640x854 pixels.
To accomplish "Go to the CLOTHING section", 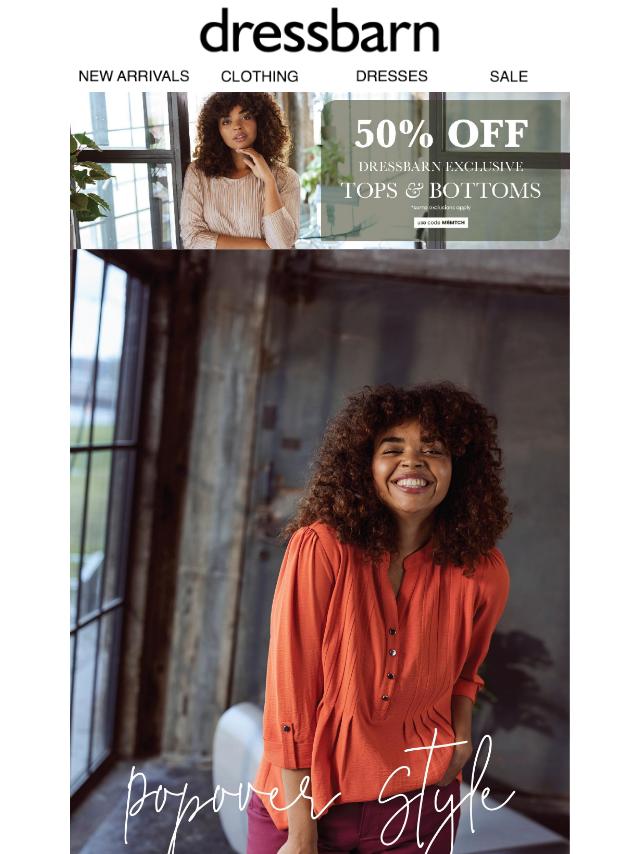I will pos(259,76).
